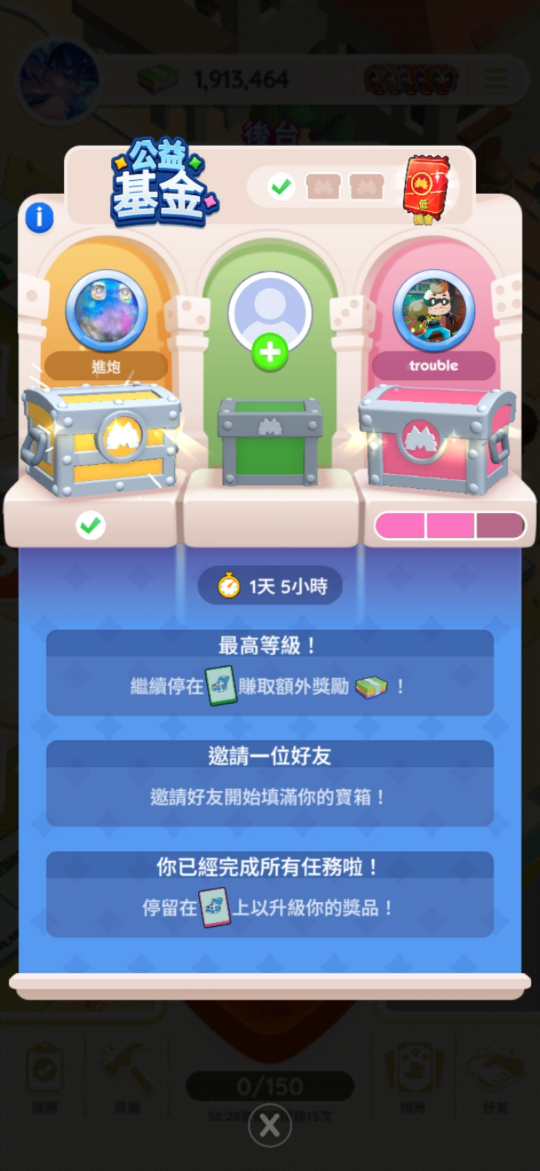Image resolution: width=540 pixels, height=1171 pixels.
Task: Tap the red envelope reward
Action: click(x=423, y=190)
